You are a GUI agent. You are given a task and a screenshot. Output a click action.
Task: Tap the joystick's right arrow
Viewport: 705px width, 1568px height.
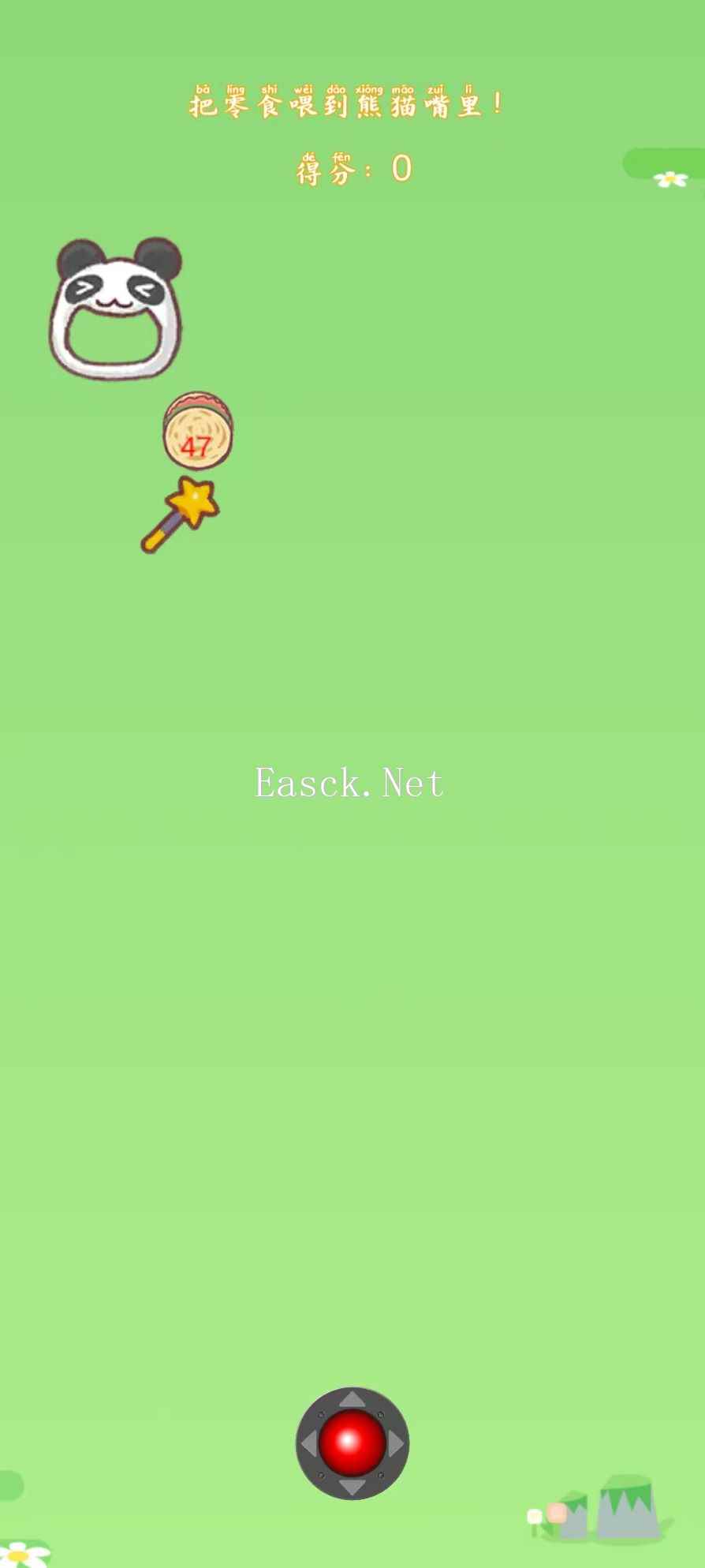396,1444
